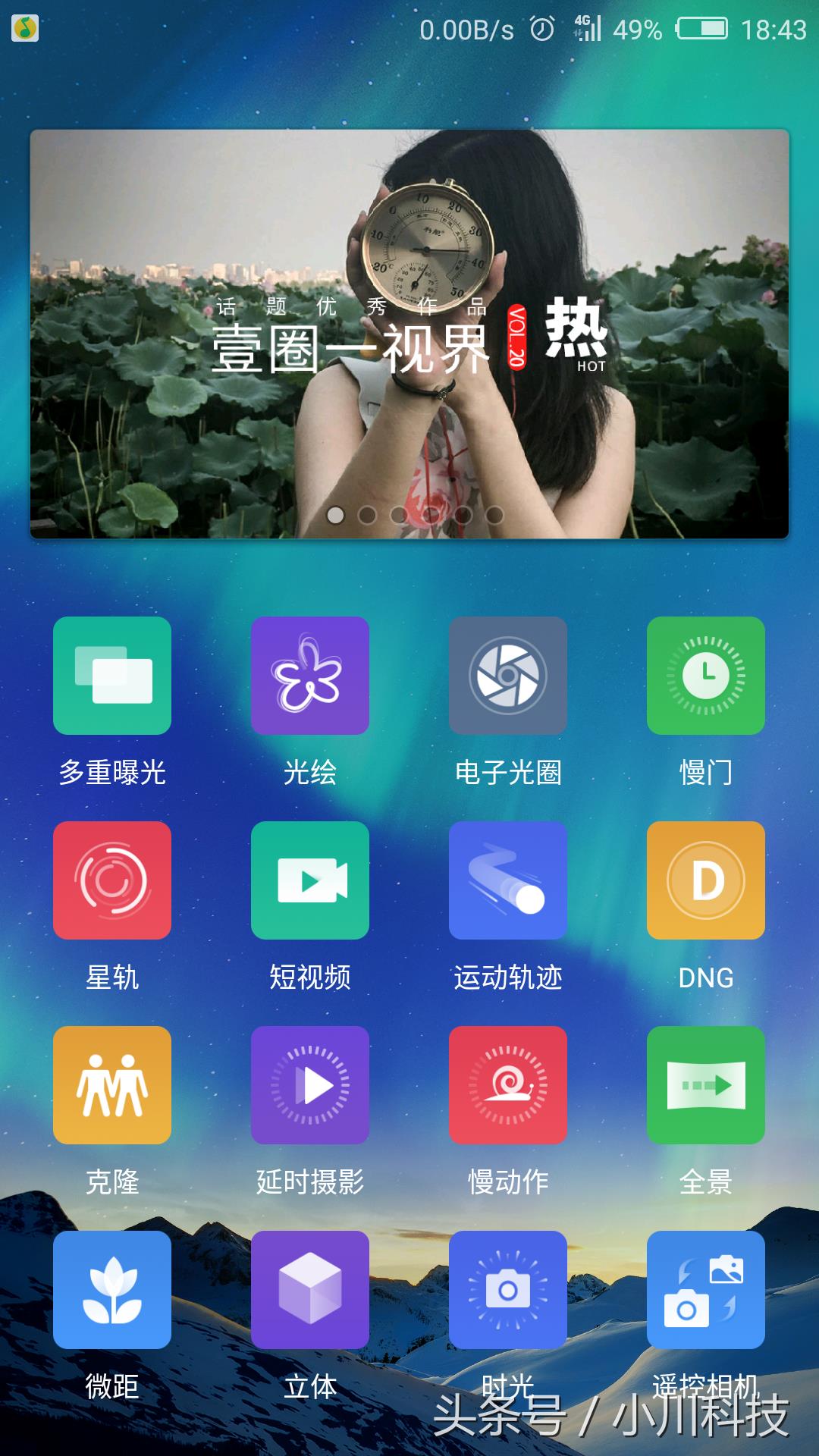Open DNG raw capture mode

[x=706, y=880]
